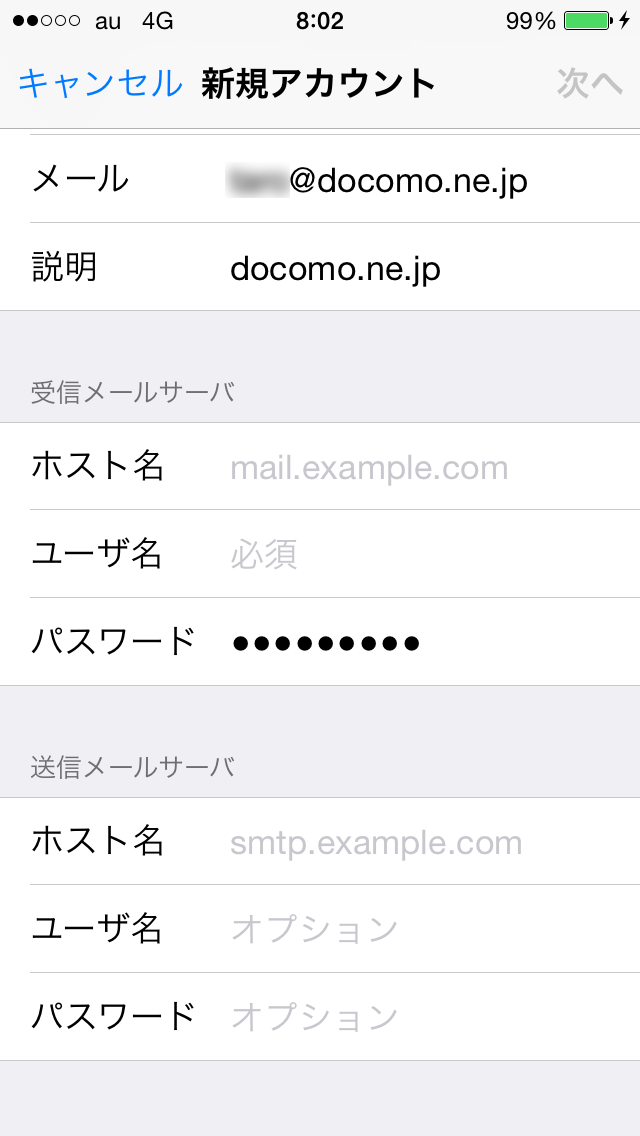Tap キャンセル to cancel account setup
The image size is (640, 1136).
coord(100,83)
